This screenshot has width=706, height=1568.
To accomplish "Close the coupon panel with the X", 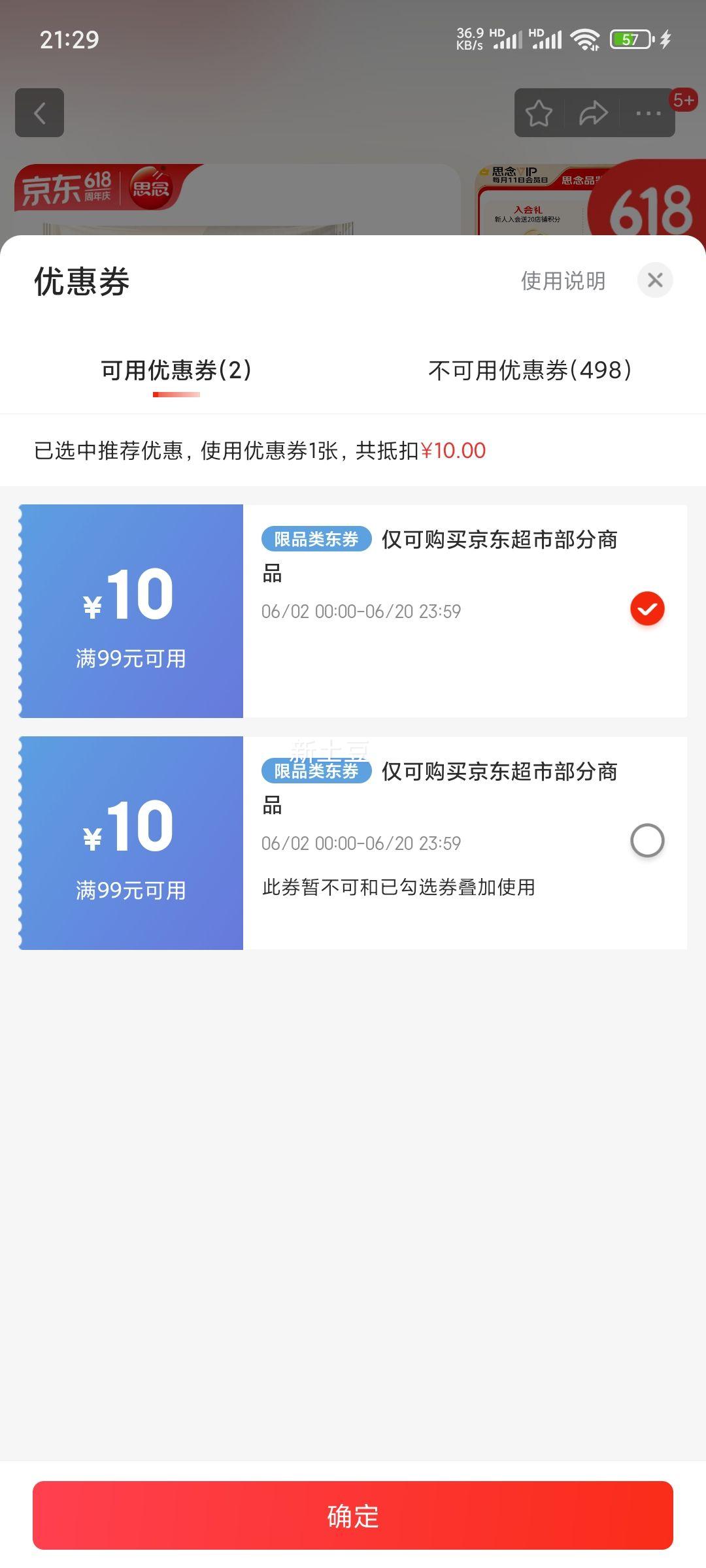I will [655, 280].
